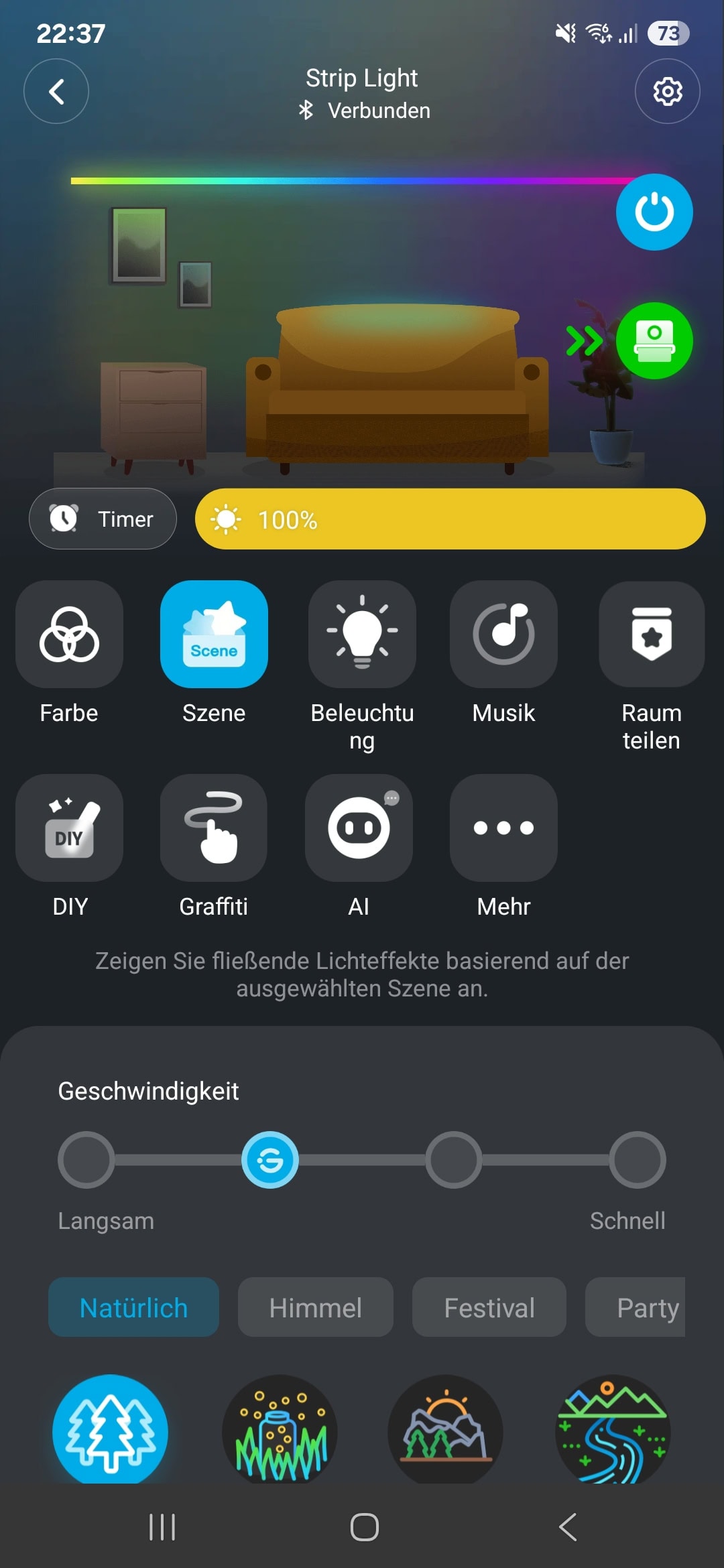Switch to Farbe mode
This screenshot has height=1568, width=724.
pyautogui.click(x=69, y=634)
